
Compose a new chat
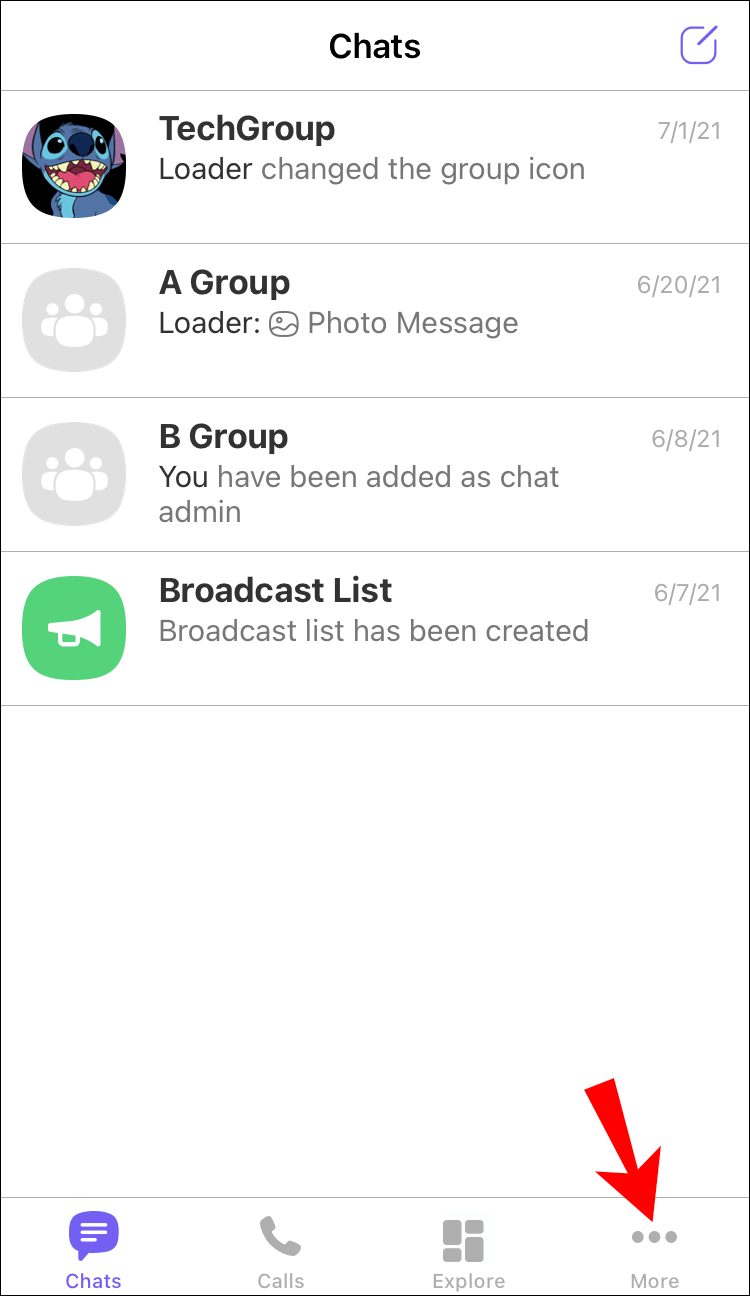[x=699, y=45]
